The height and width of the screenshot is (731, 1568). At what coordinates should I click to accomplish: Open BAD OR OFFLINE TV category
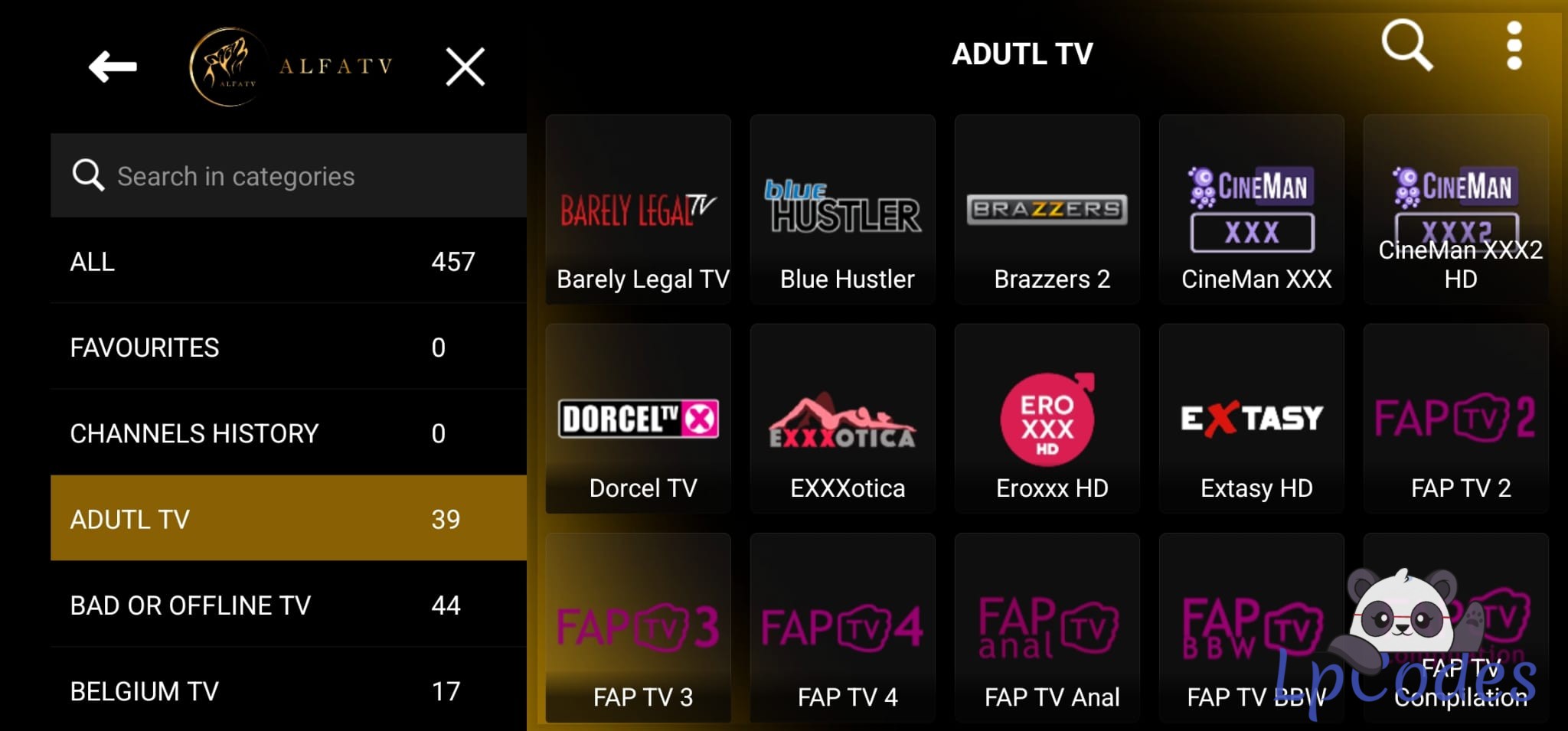pyautogui.click(x=289, y=605)
